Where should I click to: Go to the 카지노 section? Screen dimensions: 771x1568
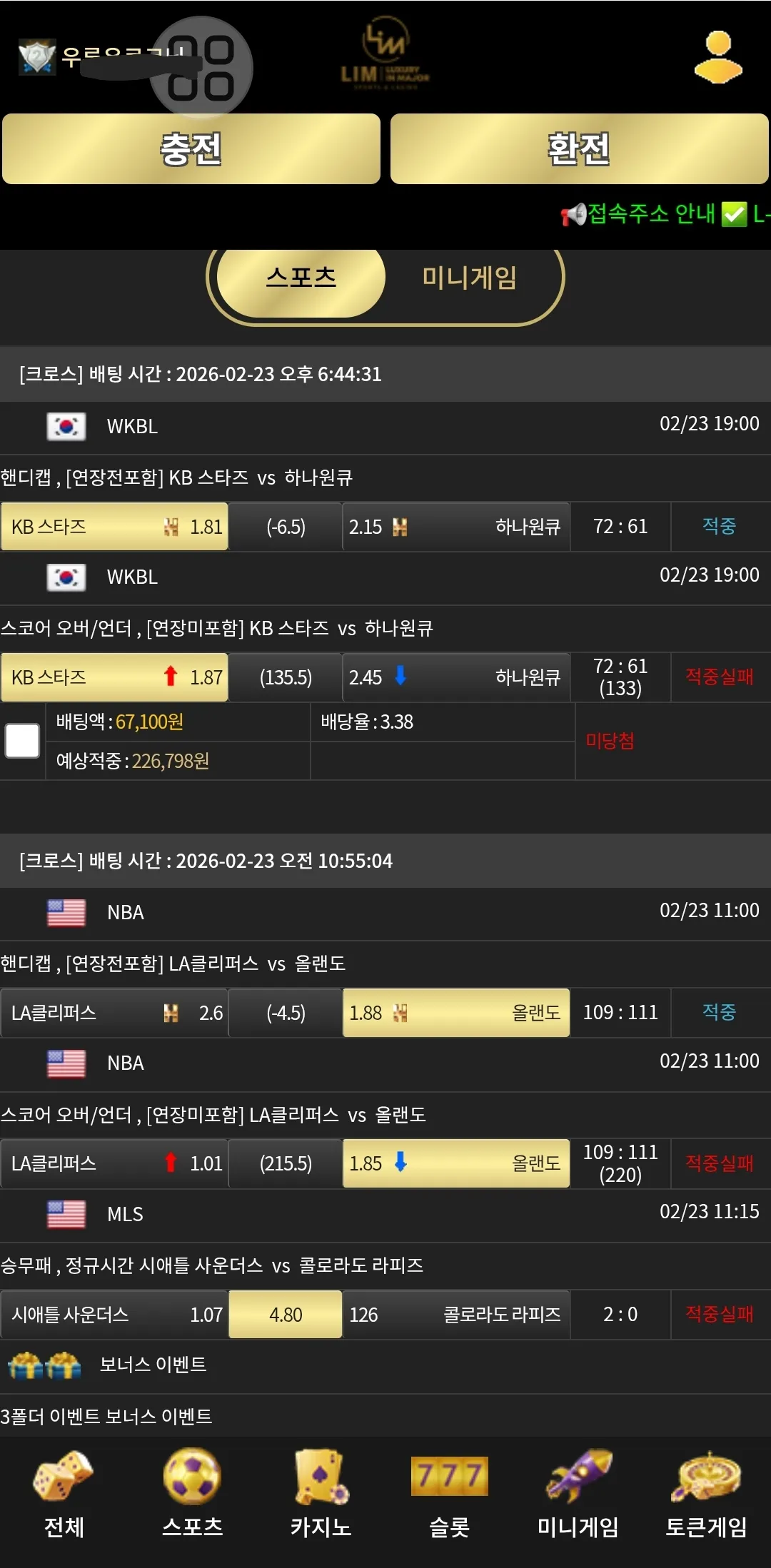pos(321,1494)
